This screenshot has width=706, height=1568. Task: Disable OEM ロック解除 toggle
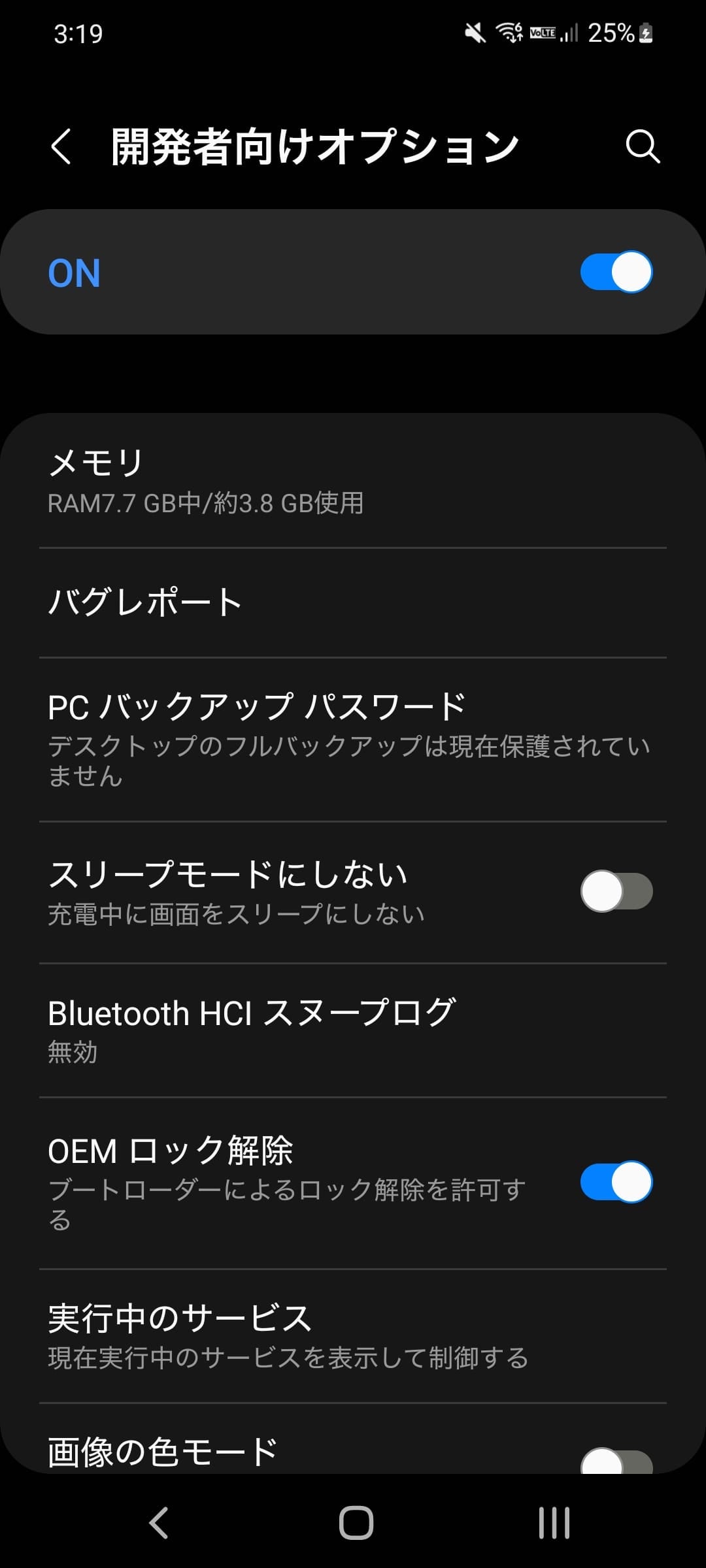tap(616, 1181)
